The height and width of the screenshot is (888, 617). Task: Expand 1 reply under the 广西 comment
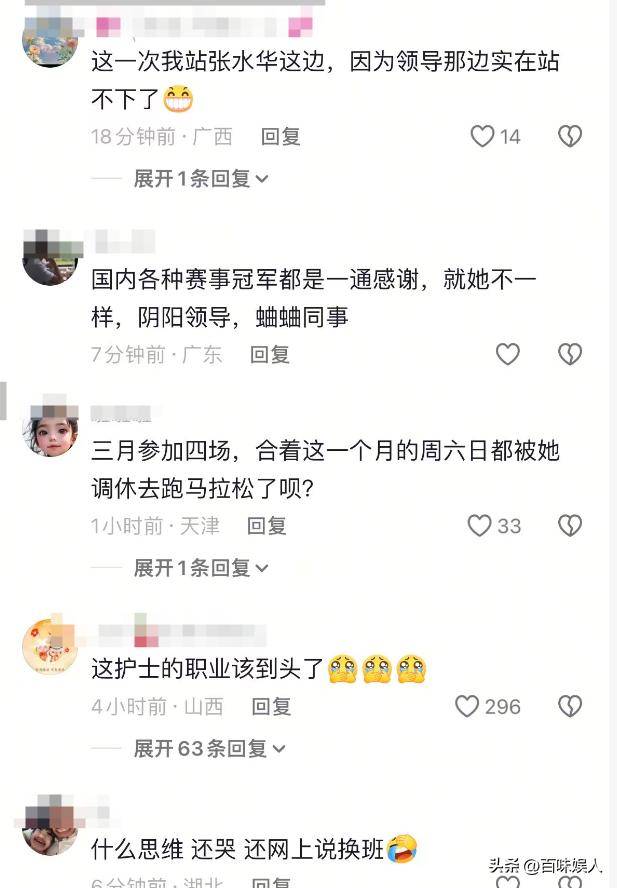click(x=201, y=179)
